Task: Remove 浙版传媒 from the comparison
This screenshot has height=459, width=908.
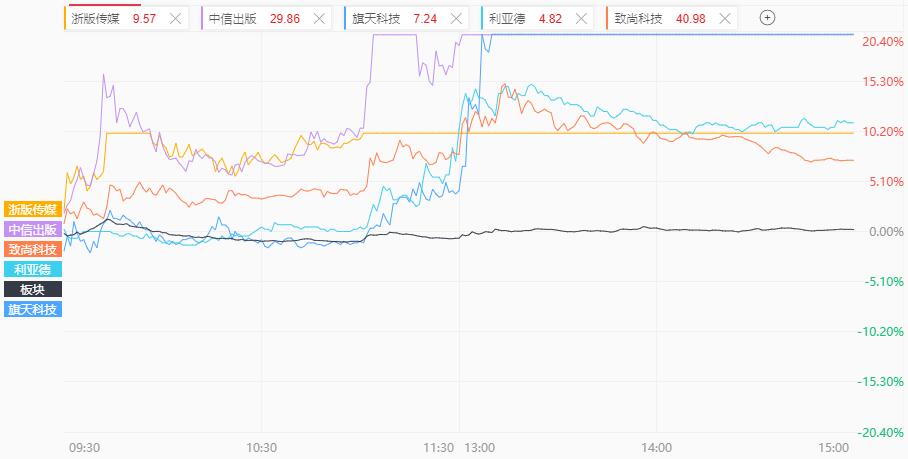Action: (x=176, y=18)
